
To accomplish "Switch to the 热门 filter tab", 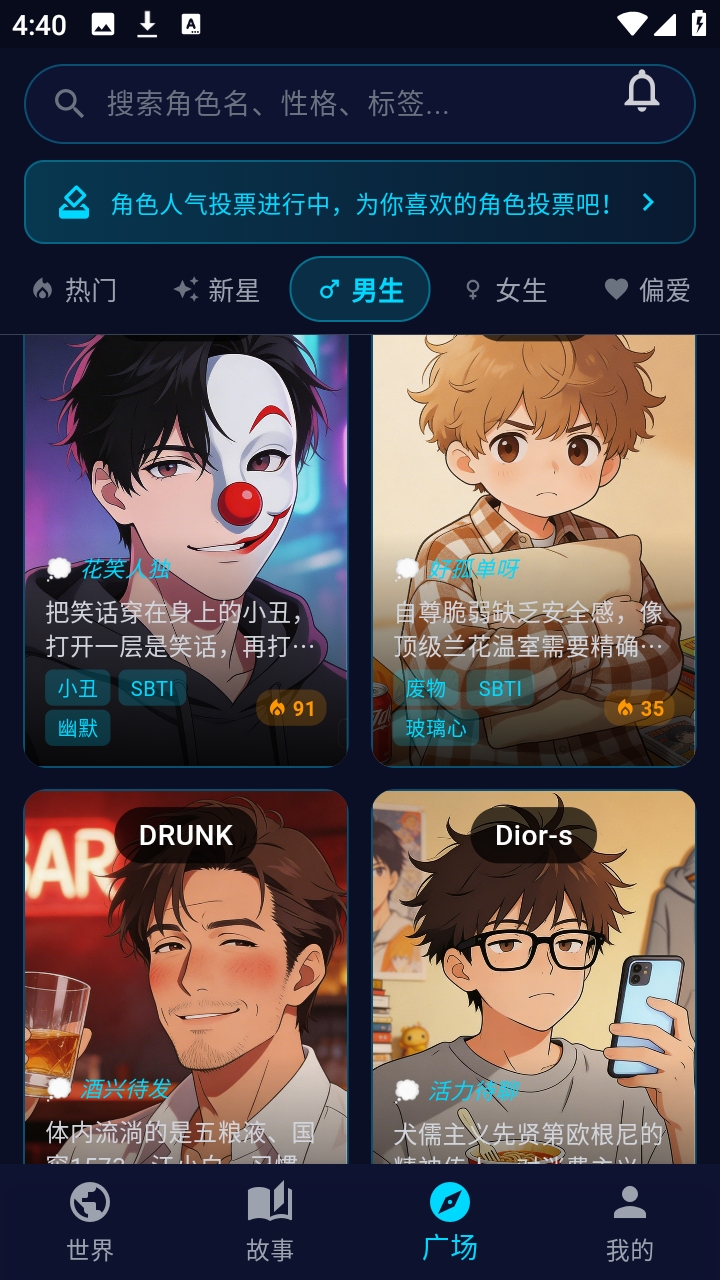I will (x=75, y=290).
